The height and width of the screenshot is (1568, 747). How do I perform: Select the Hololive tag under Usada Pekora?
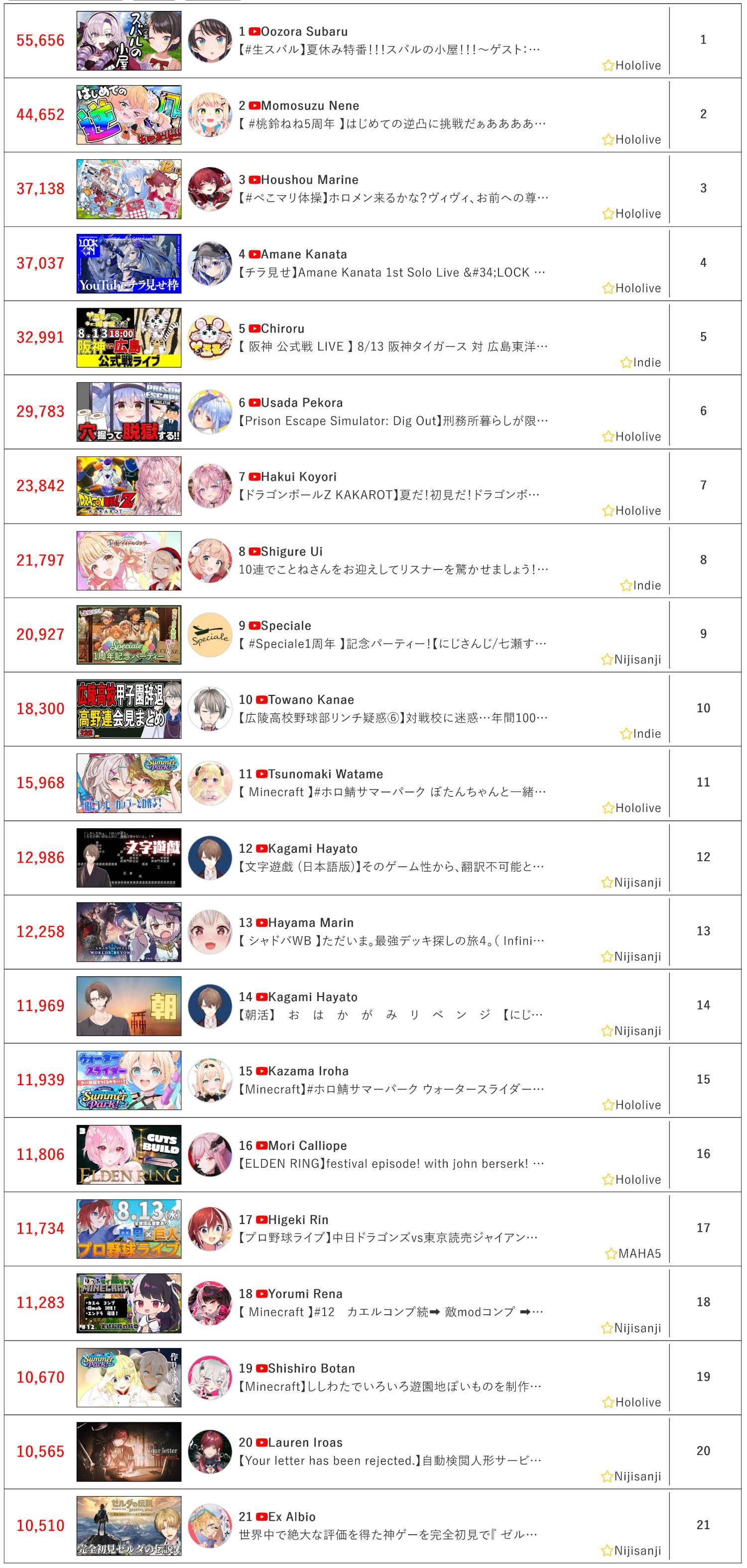pyautogui.click(x=631, y=437)
